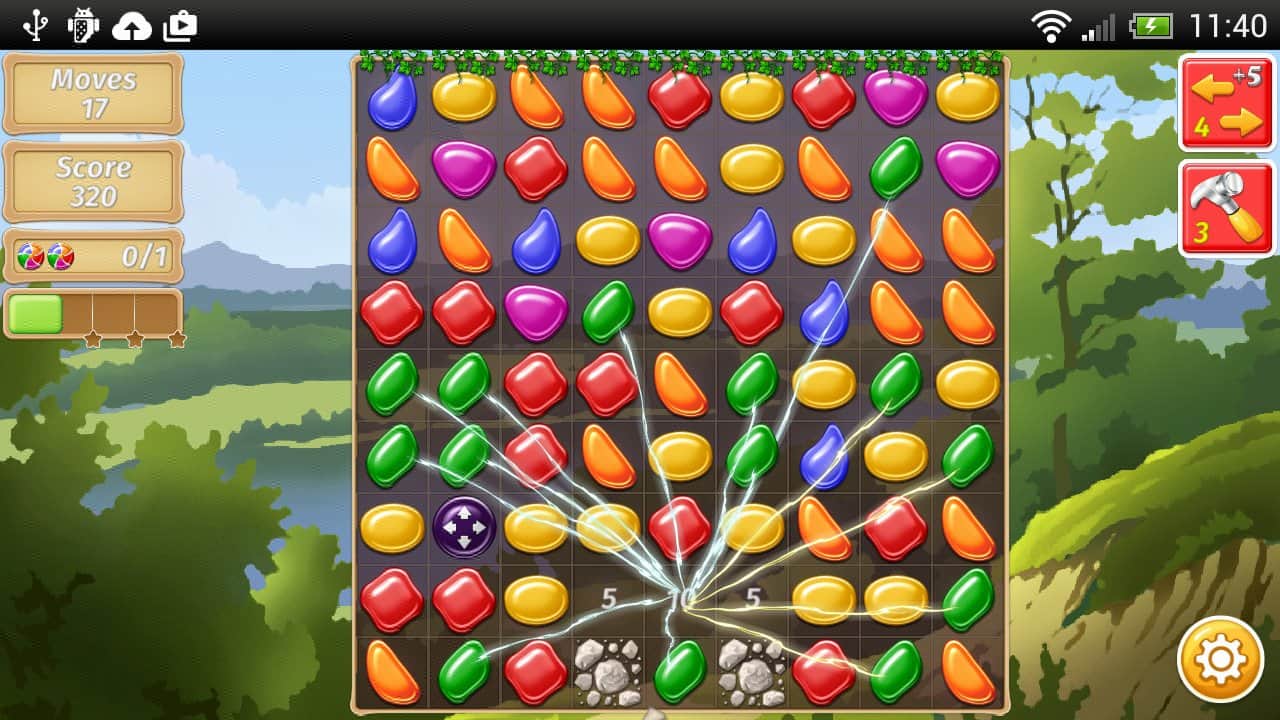
Task: Tap the purple arrows power-up gem
Action: tap(464, 527)
